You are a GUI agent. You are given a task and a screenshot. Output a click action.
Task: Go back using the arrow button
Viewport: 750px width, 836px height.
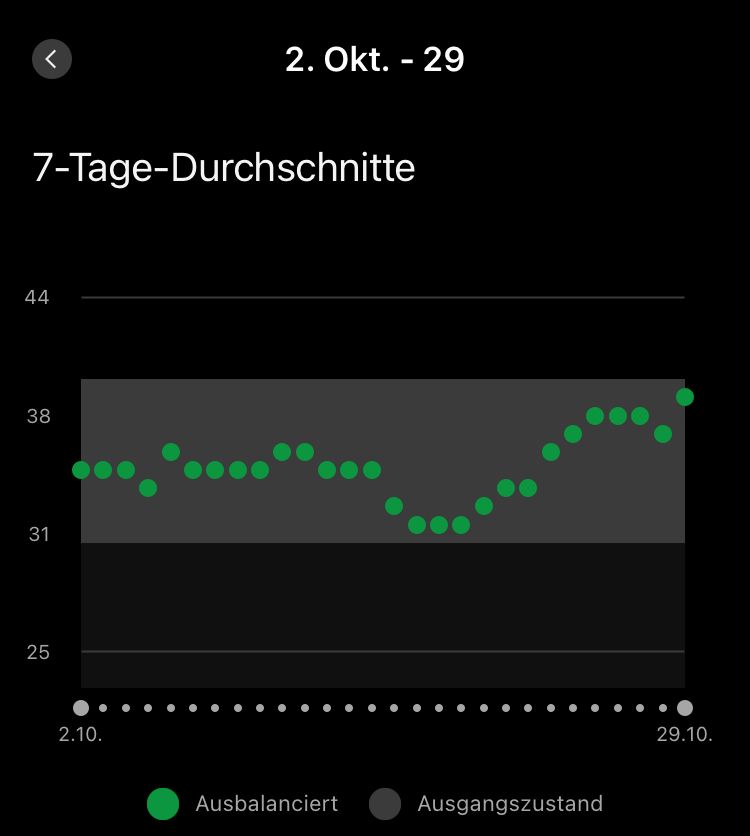pos(52,59)
